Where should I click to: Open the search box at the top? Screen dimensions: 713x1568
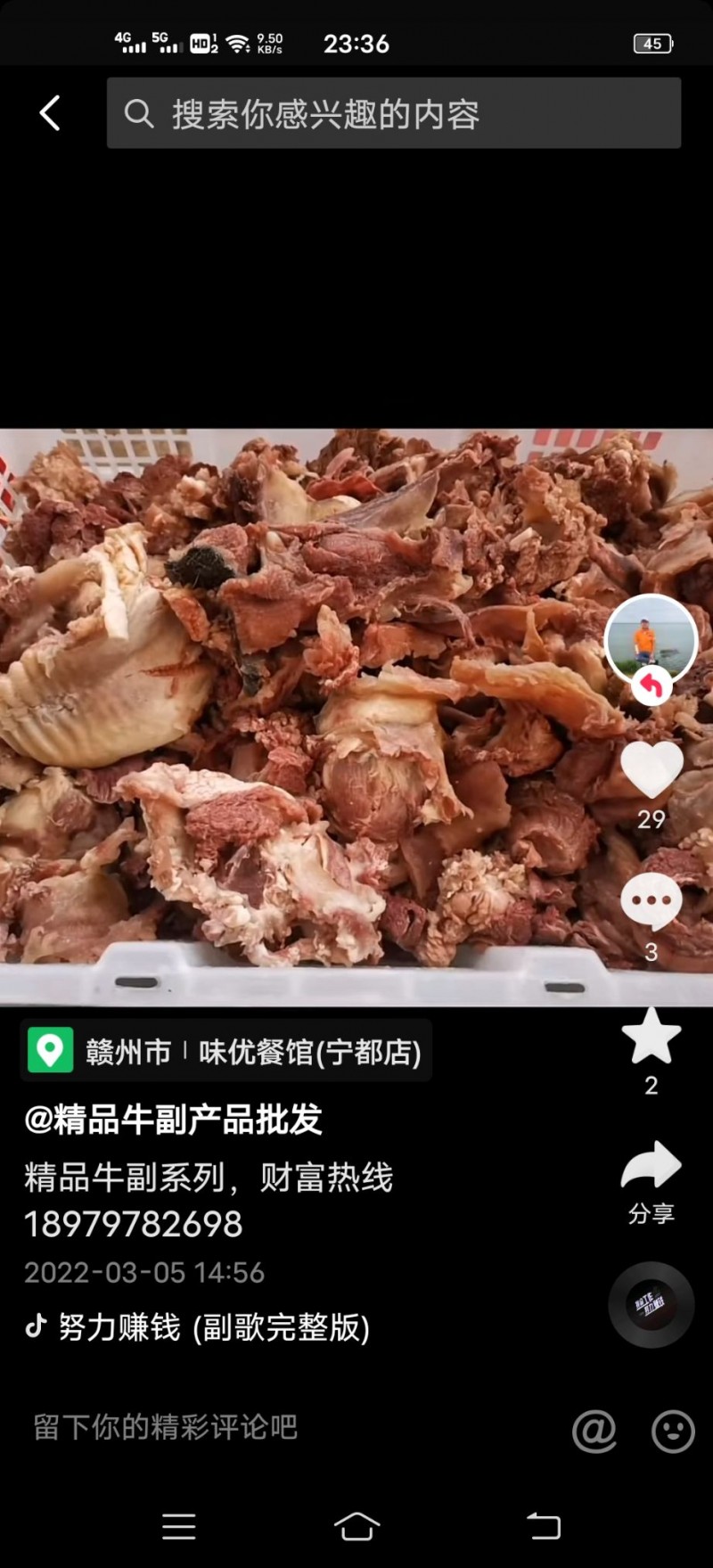(x=393, y=113)
